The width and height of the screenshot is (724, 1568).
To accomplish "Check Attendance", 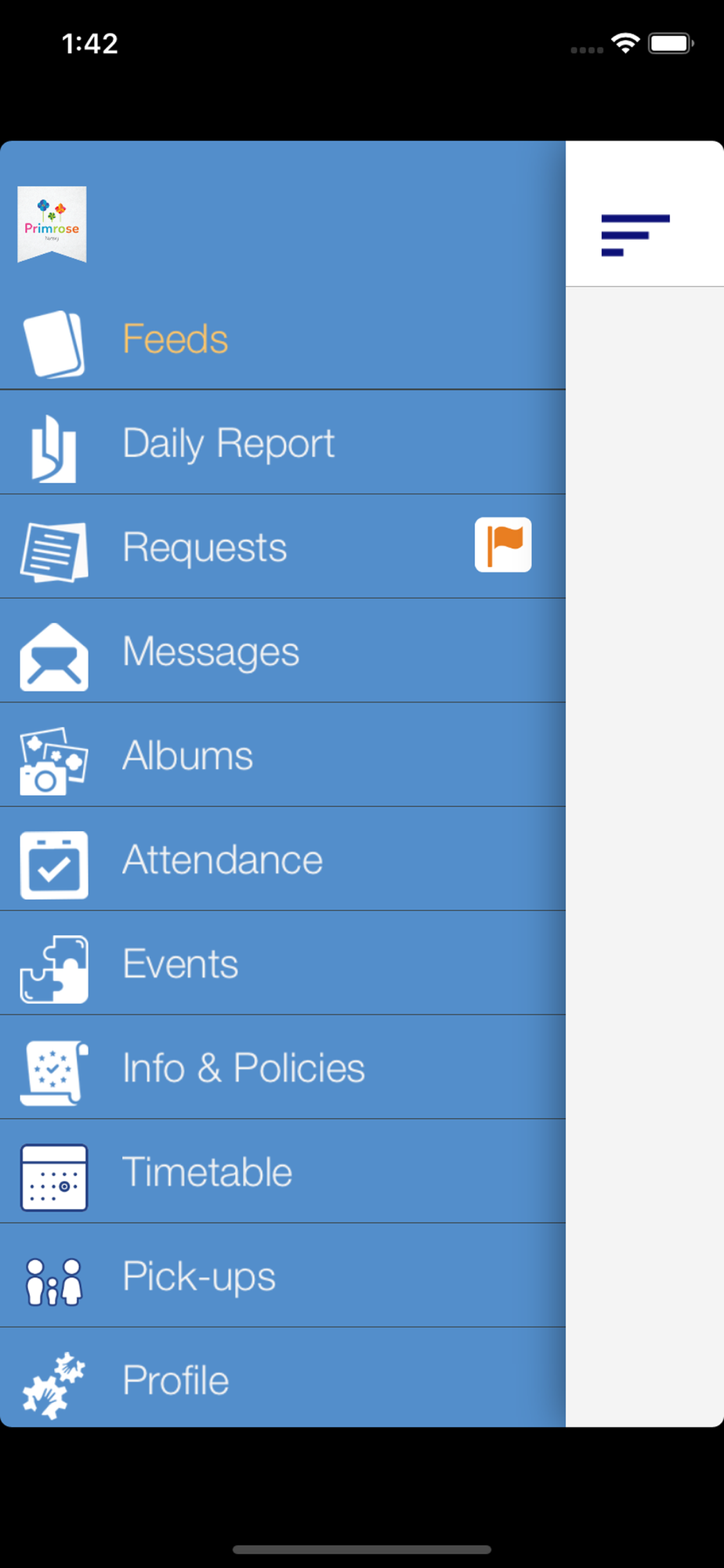I will pyautogui.click(x=282, y=860).
